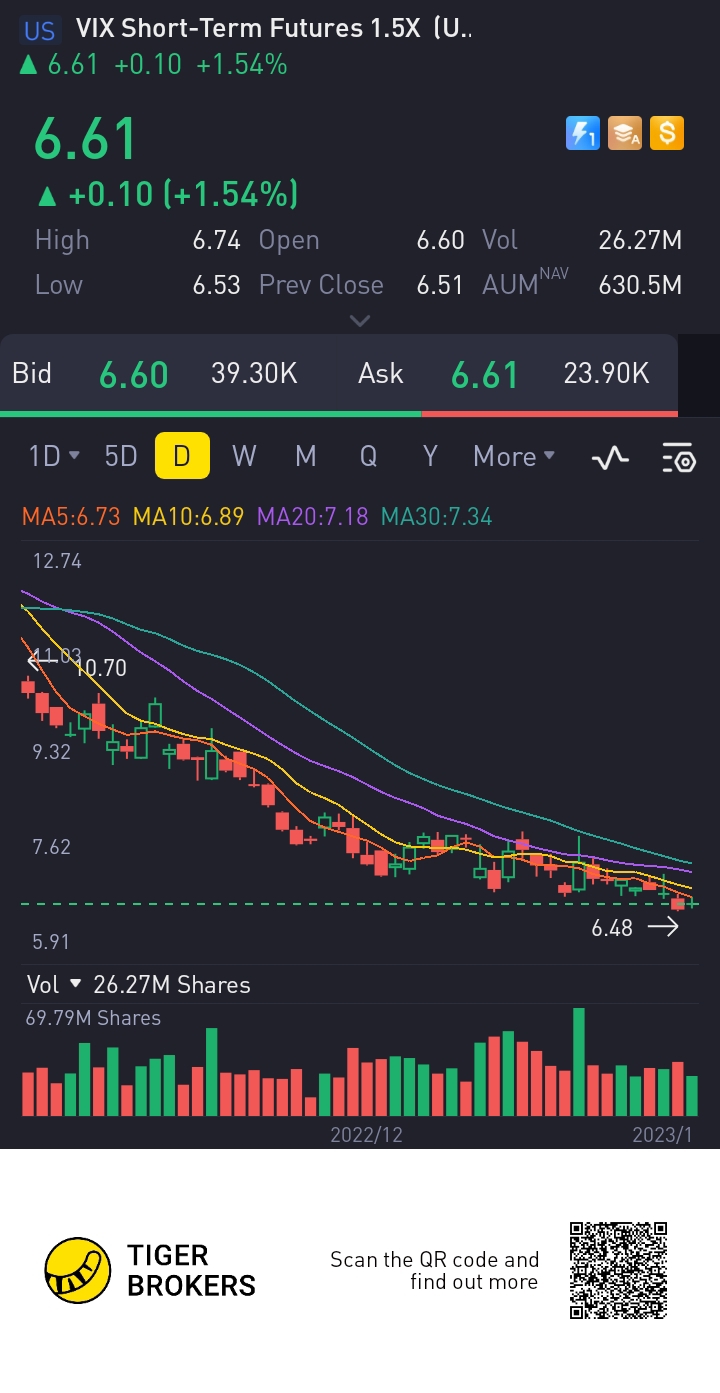Image resolution: width=720 pixels, height=1393 pixels.
Task: Show the M monthly chart
Action: tap(306, 456)
